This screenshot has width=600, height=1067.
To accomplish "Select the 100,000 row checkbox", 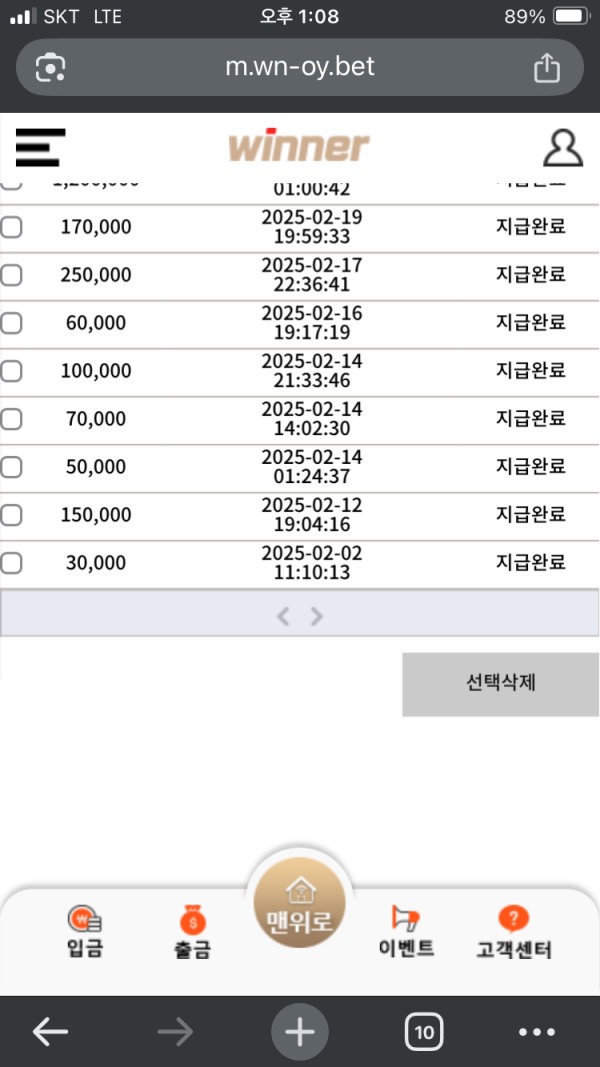I will click(11, 371).
